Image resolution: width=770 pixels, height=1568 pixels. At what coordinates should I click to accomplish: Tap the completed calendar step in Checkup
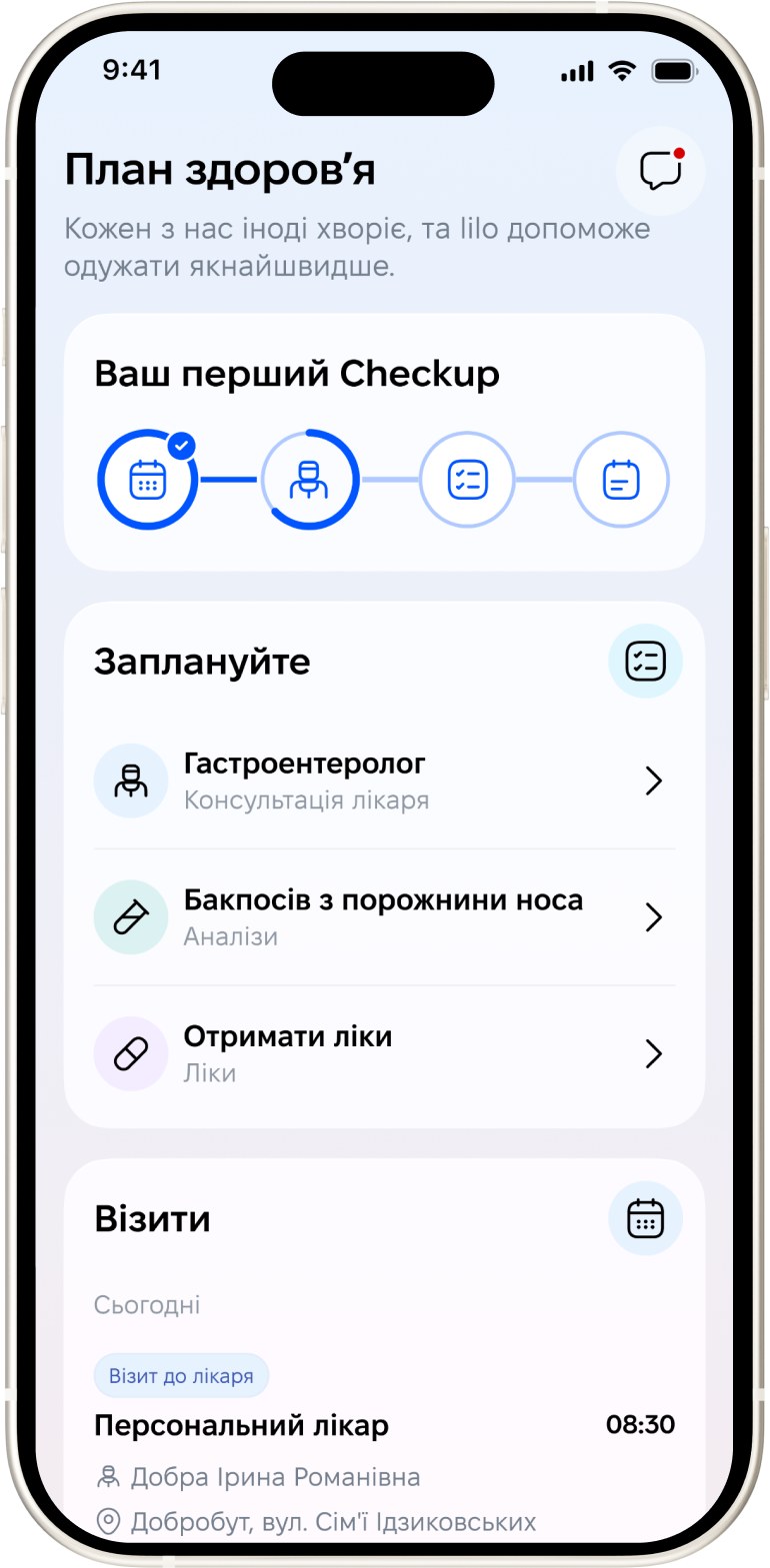(147, 480)
